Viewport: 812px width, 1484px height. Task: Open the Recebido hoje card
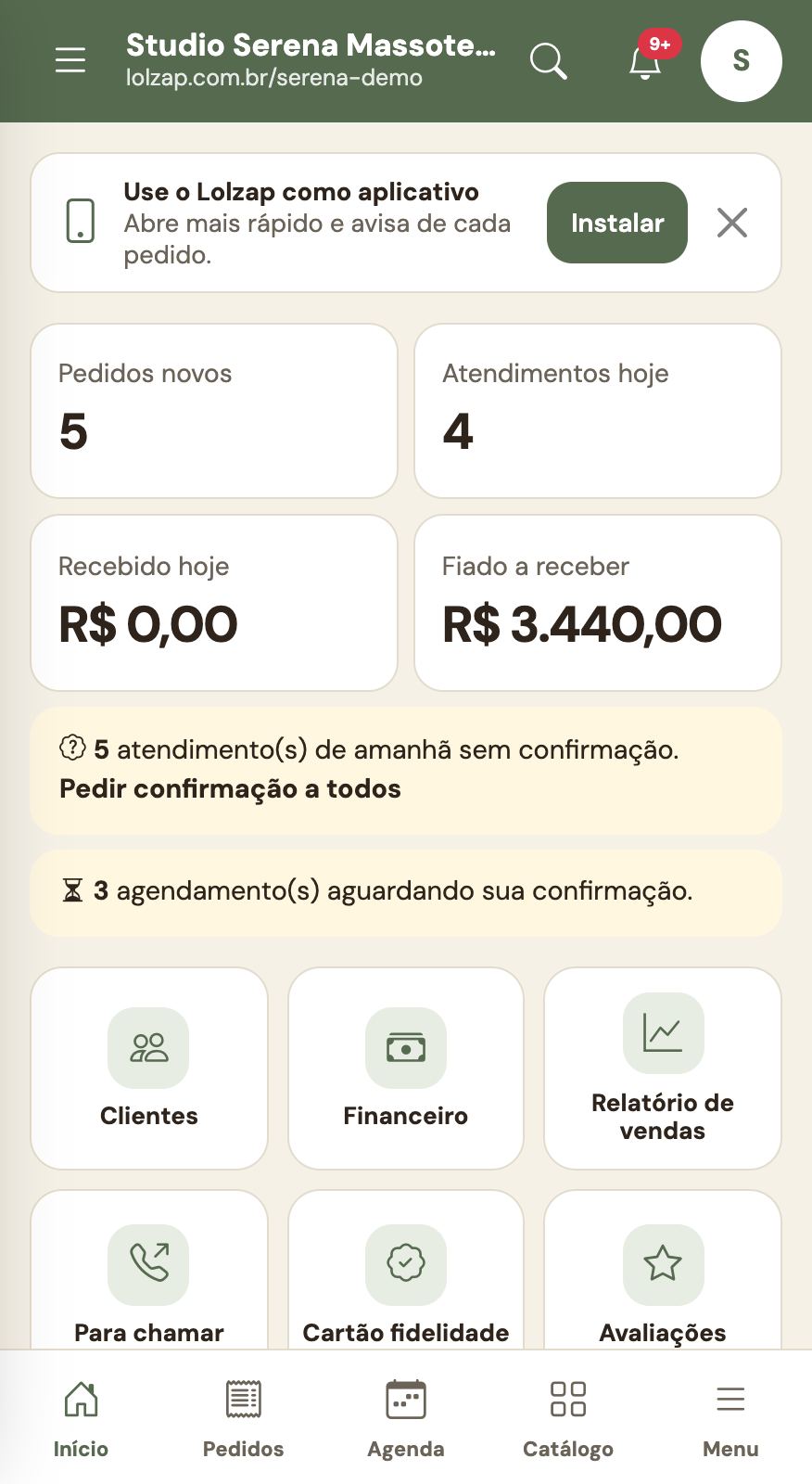[214, 603]
